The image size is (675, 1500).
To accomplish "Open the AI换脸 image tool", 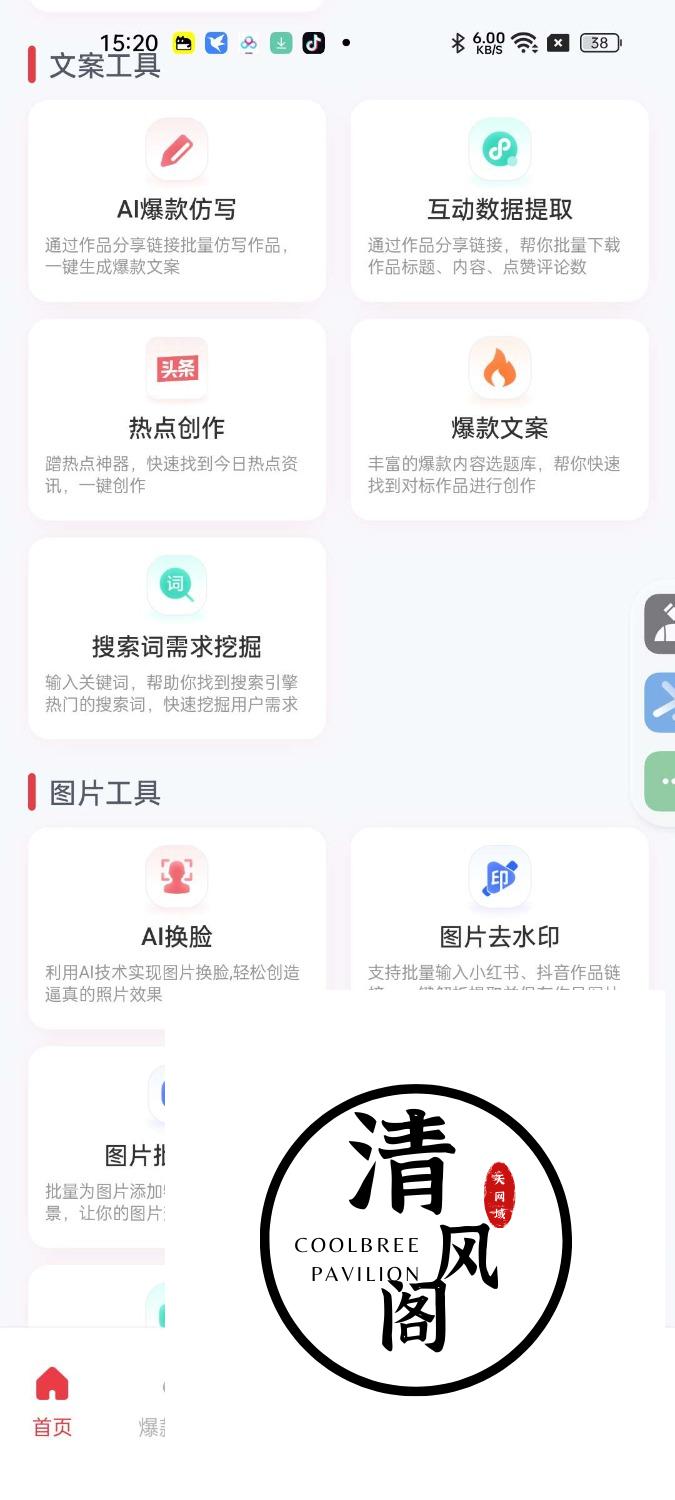I will click(x=177, y=929).
